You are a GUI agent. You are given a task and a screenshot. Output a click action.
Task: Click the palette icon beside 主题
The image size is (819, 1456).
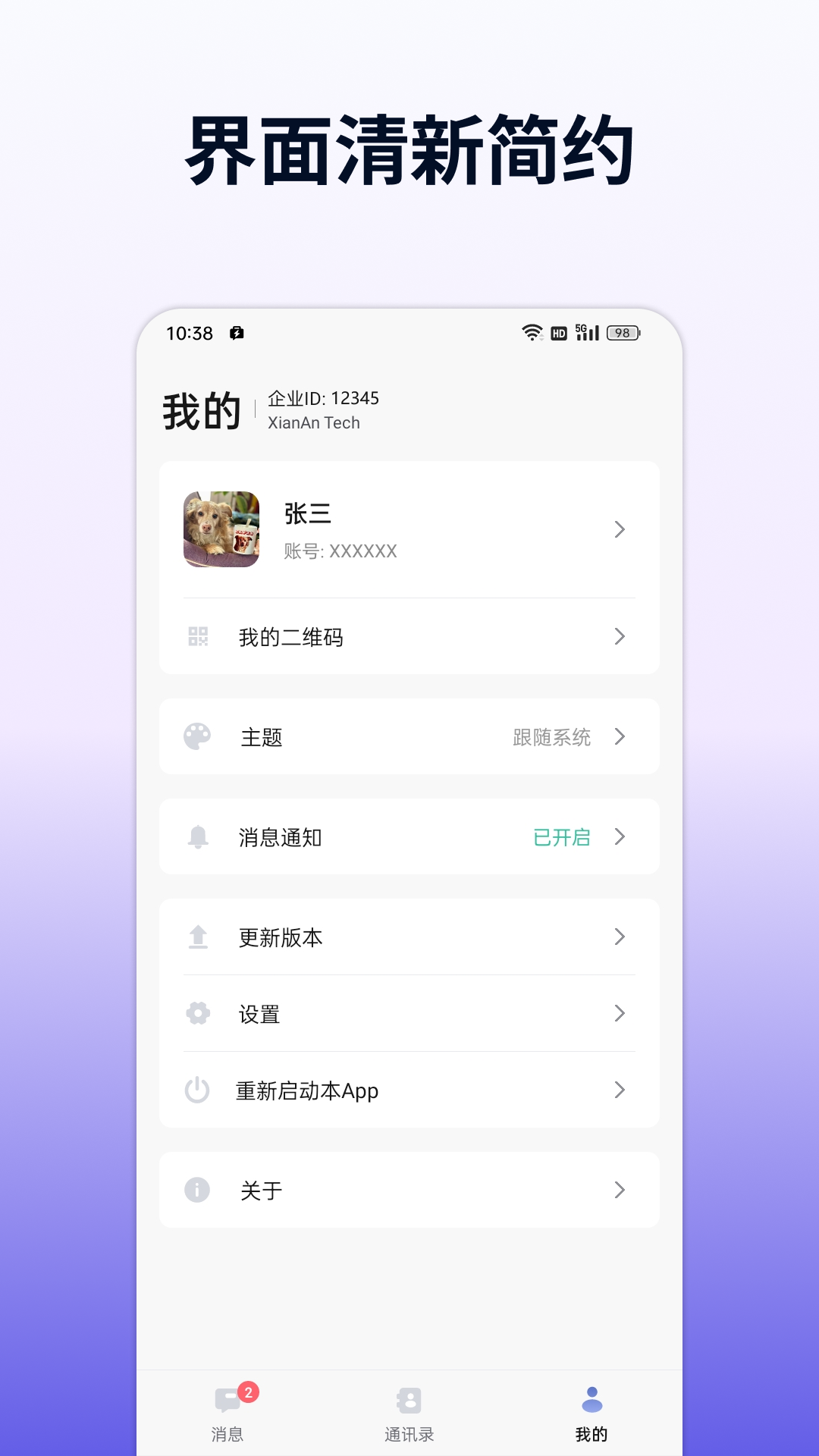click(x=198, y=736)
